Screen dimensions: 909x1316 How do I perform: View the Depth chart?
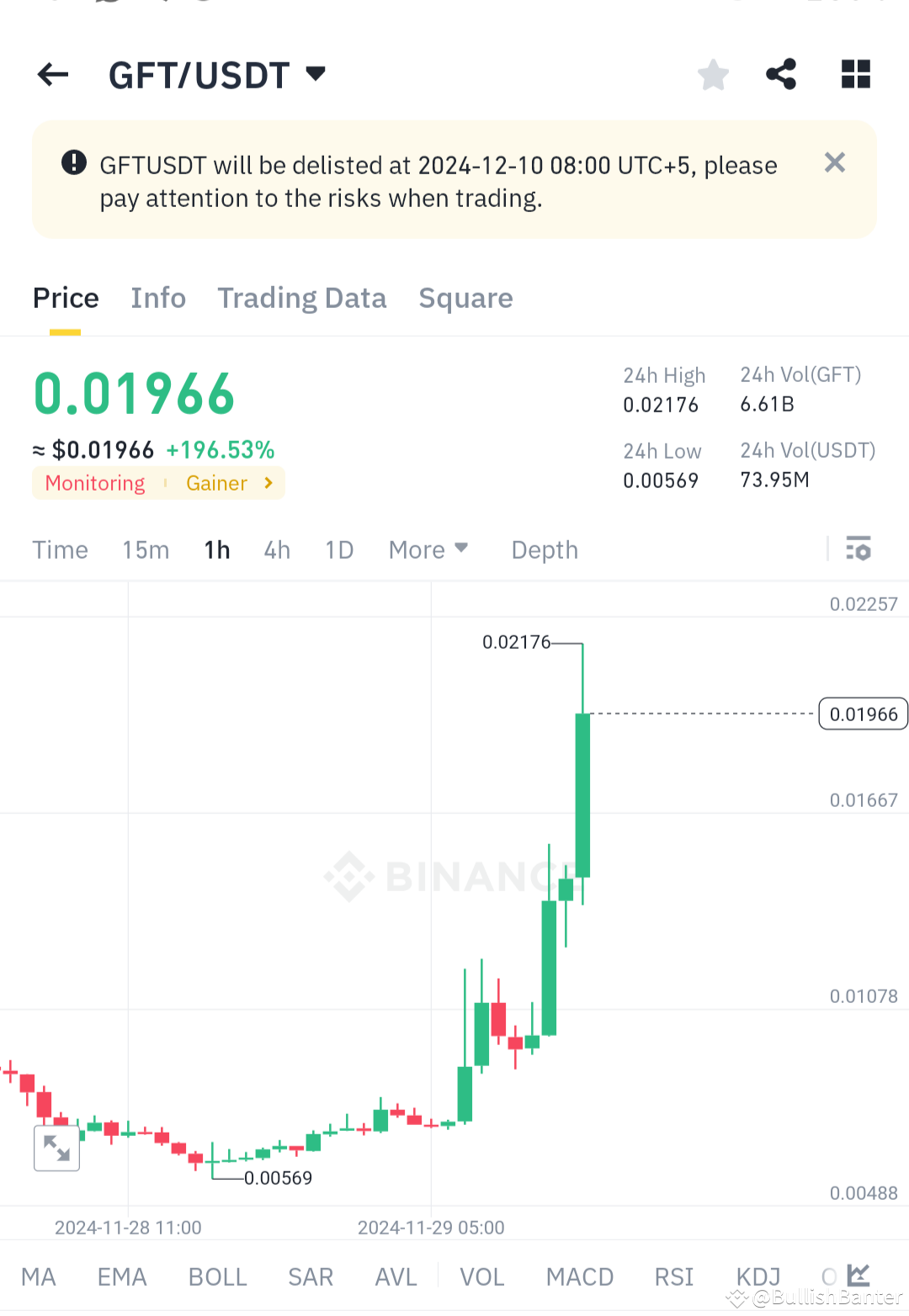tap(544, 549)
